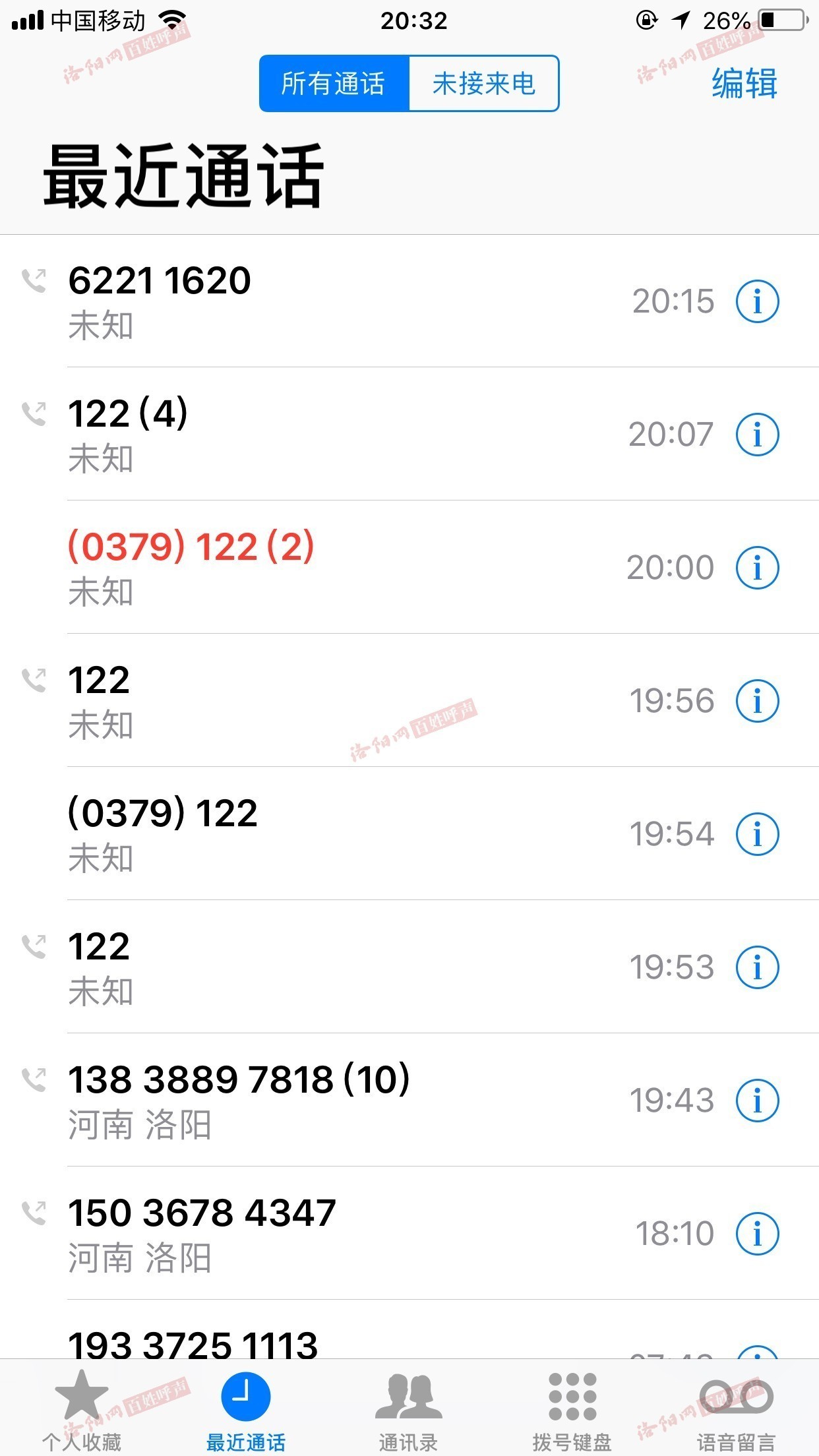The width and height of the screenshot is (819, 1456).
Task: Go to the 个人收藏 favorites tab
Action: pos(82,1410)
